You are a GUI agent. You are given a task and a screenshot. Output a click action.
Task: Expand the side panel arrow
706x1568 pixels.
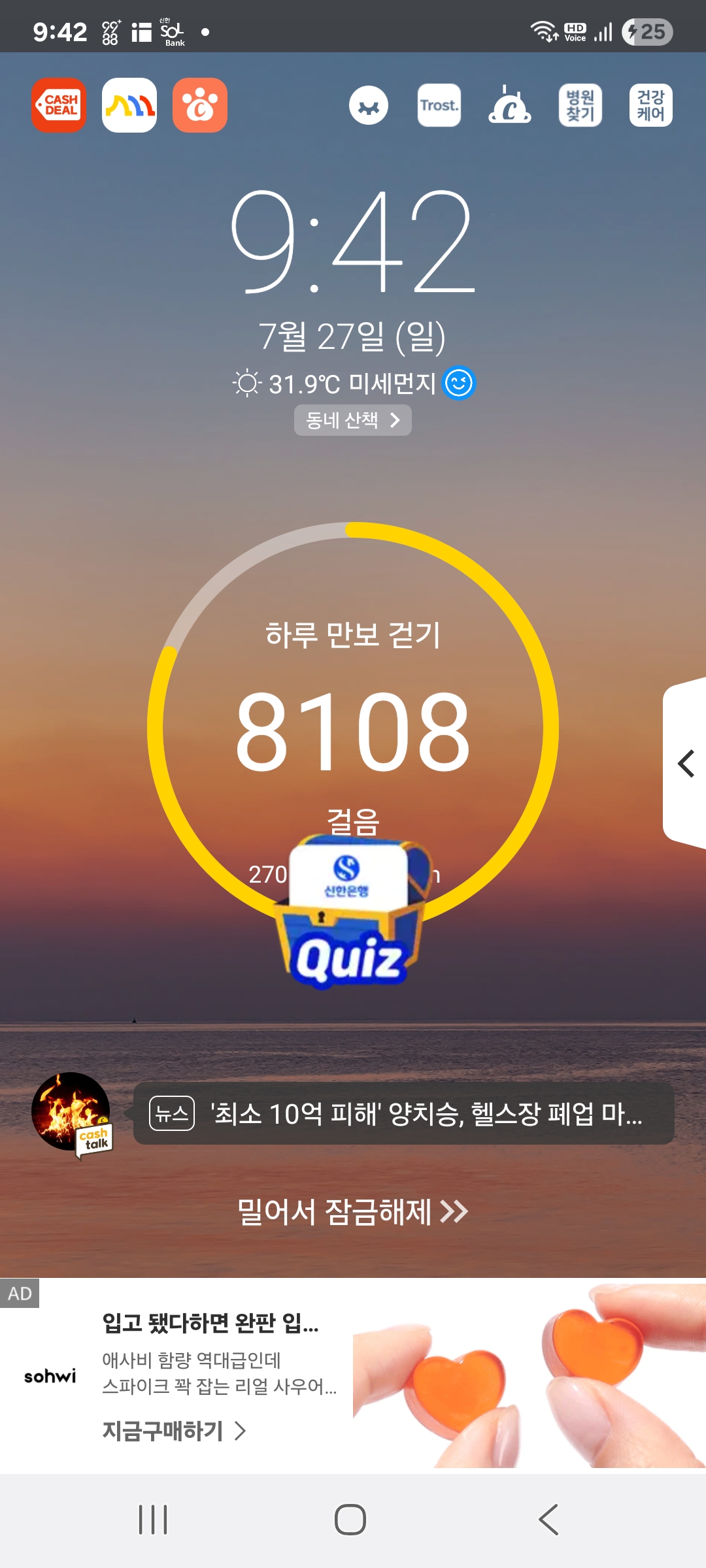click(685, 763)
